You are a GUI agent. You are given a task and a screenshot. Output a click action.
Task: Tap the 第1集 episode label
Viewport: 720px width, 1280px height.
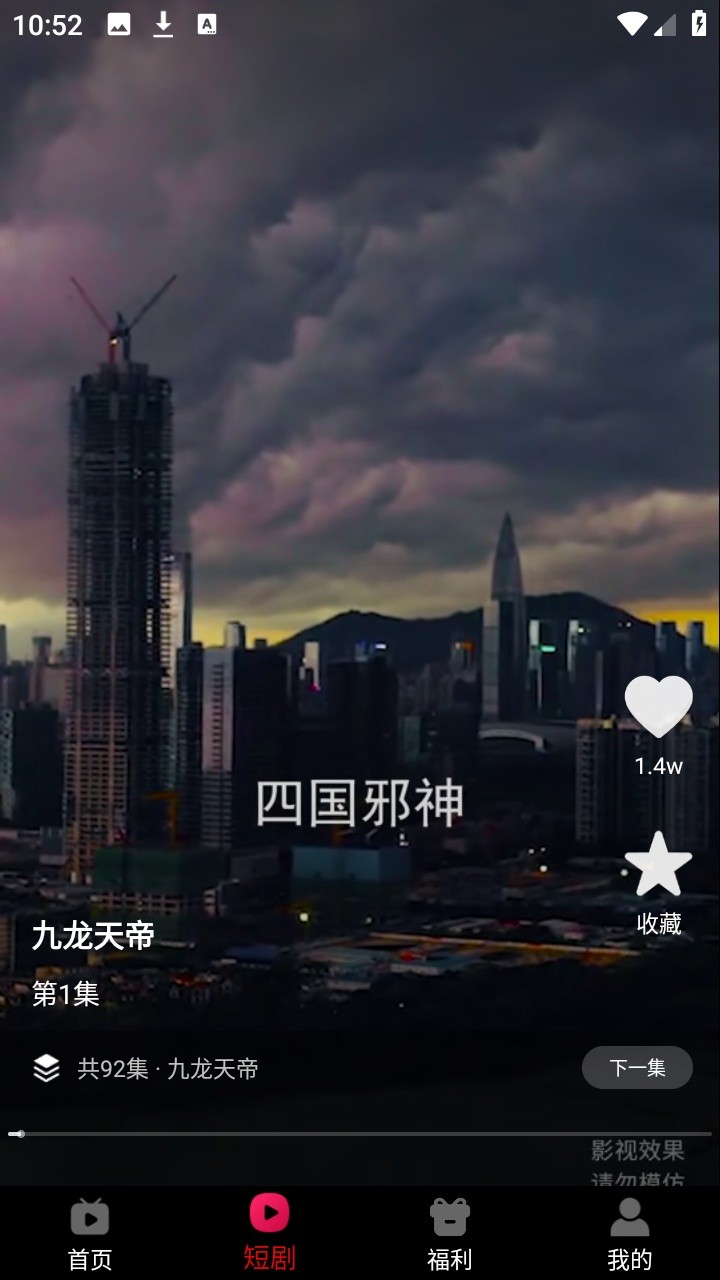point(65,995)
